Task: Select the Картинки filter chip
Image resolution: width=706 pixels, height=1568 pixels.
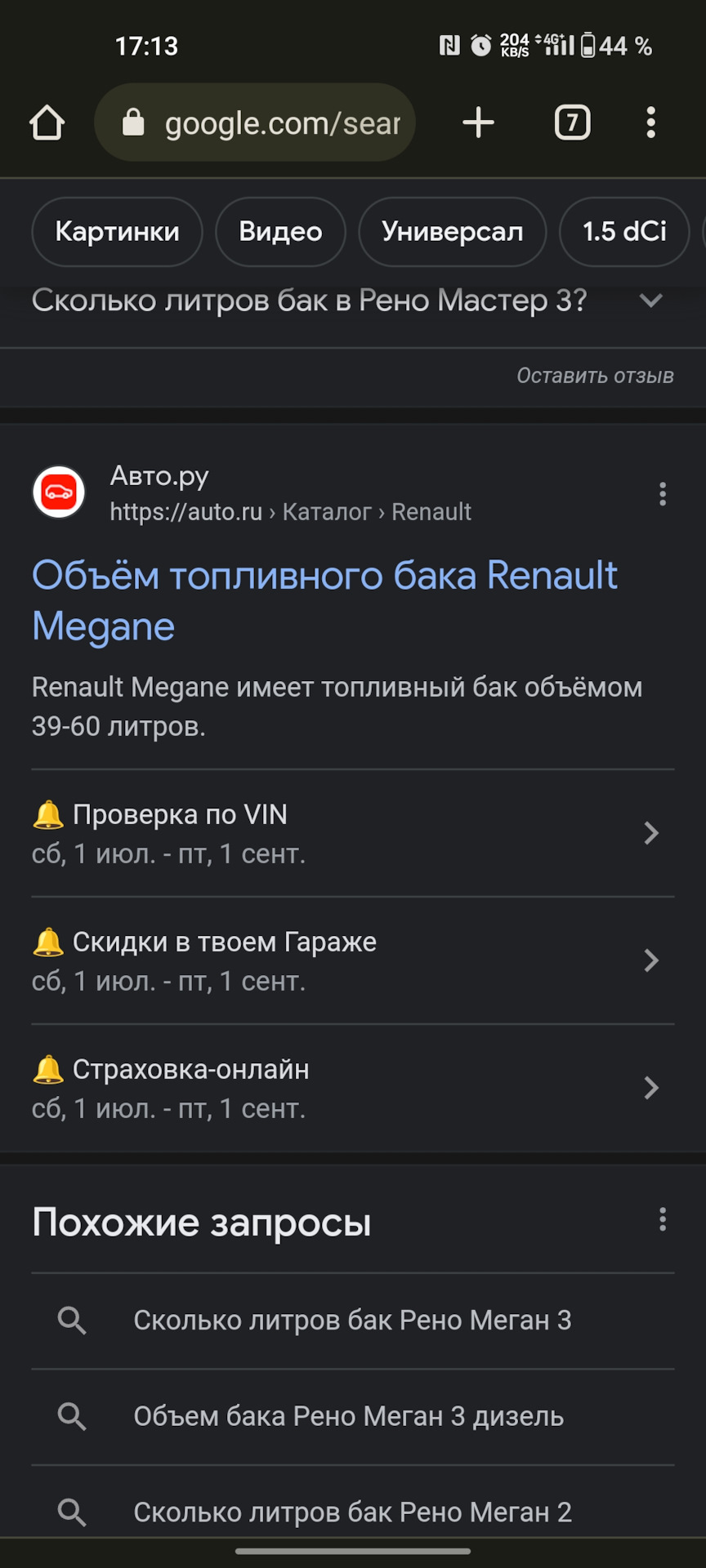Action: 117,232
